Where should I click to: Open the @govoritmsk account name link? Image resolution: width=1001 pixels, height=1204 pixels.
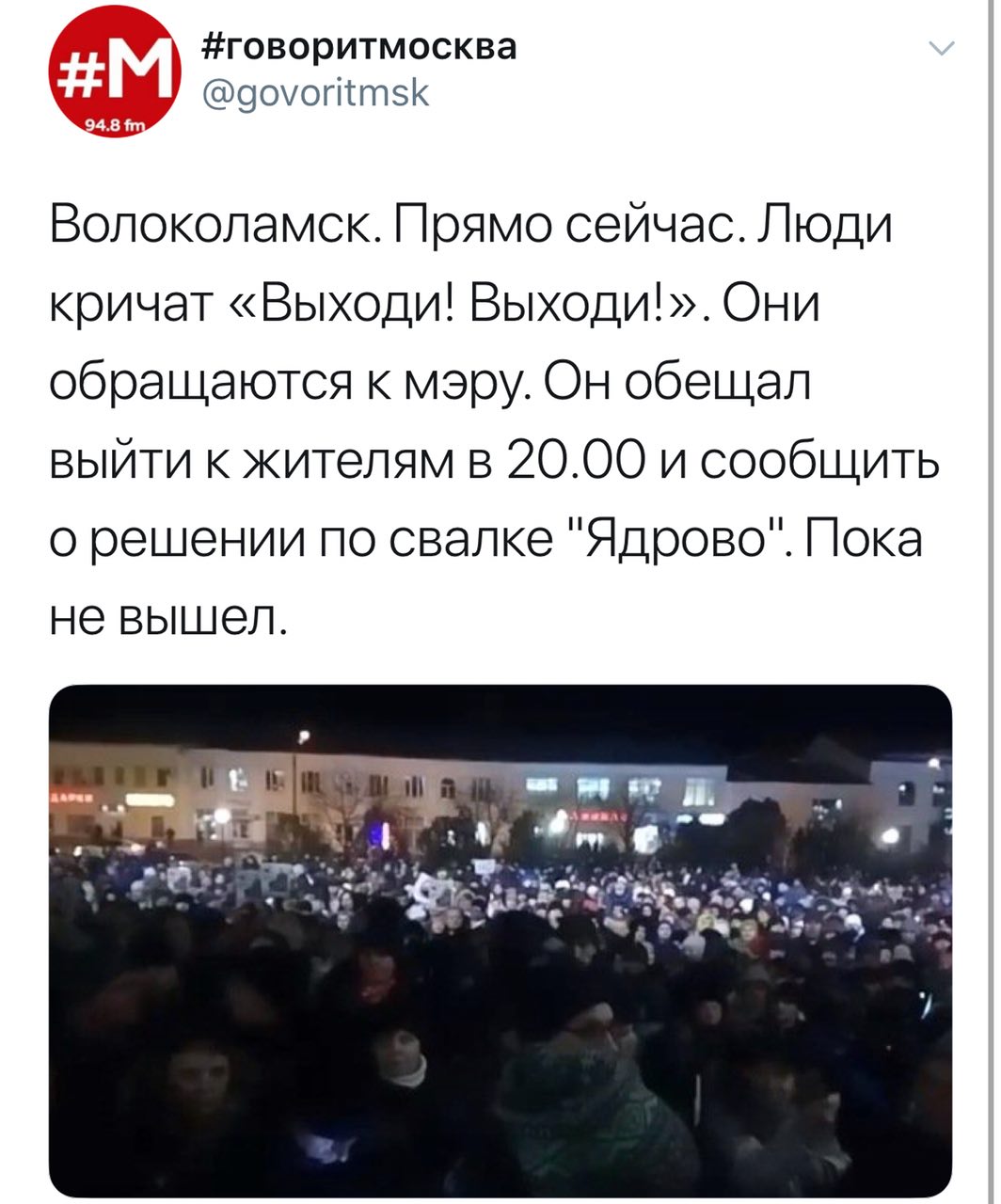click(316, 92)
